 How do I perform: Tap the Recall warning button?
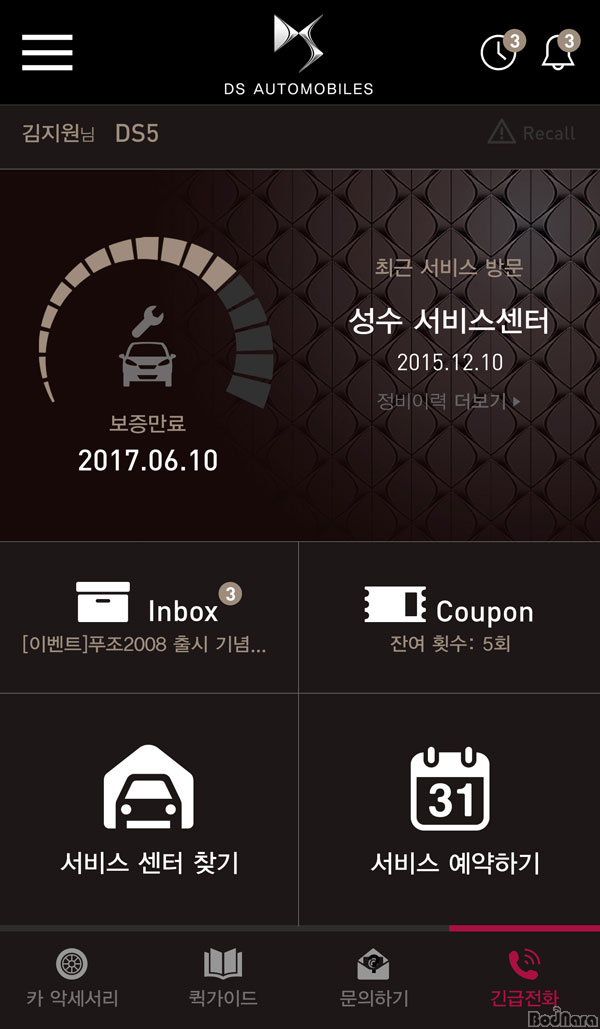531,133
